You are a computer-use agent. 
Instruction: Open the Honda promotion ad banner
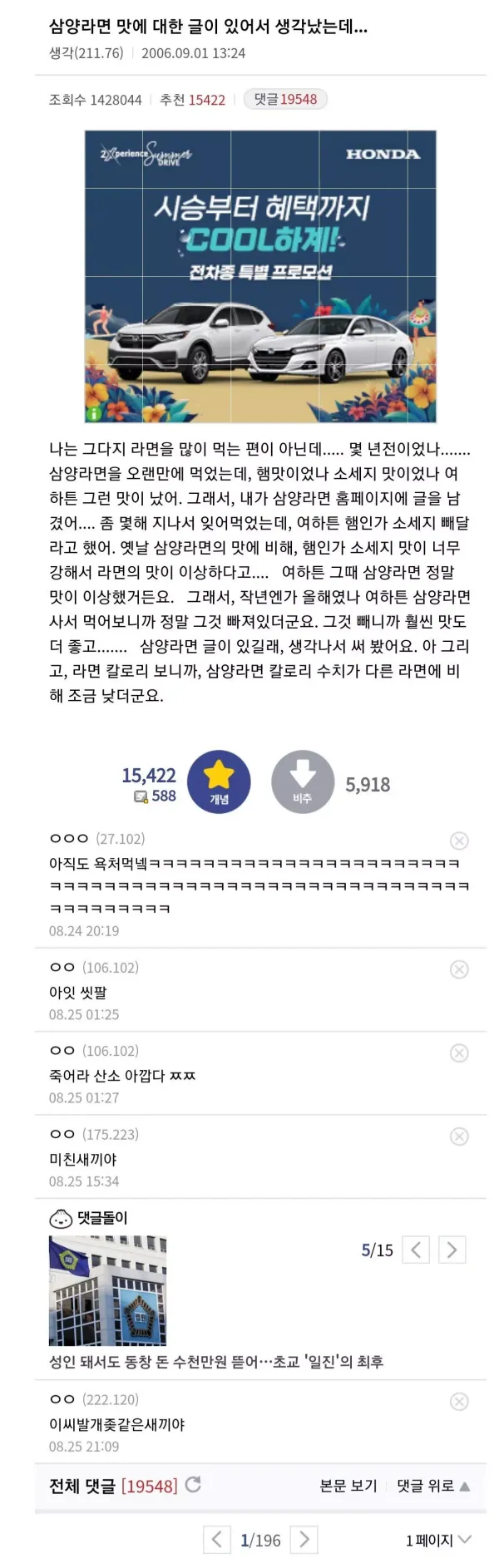click(260, 276)
